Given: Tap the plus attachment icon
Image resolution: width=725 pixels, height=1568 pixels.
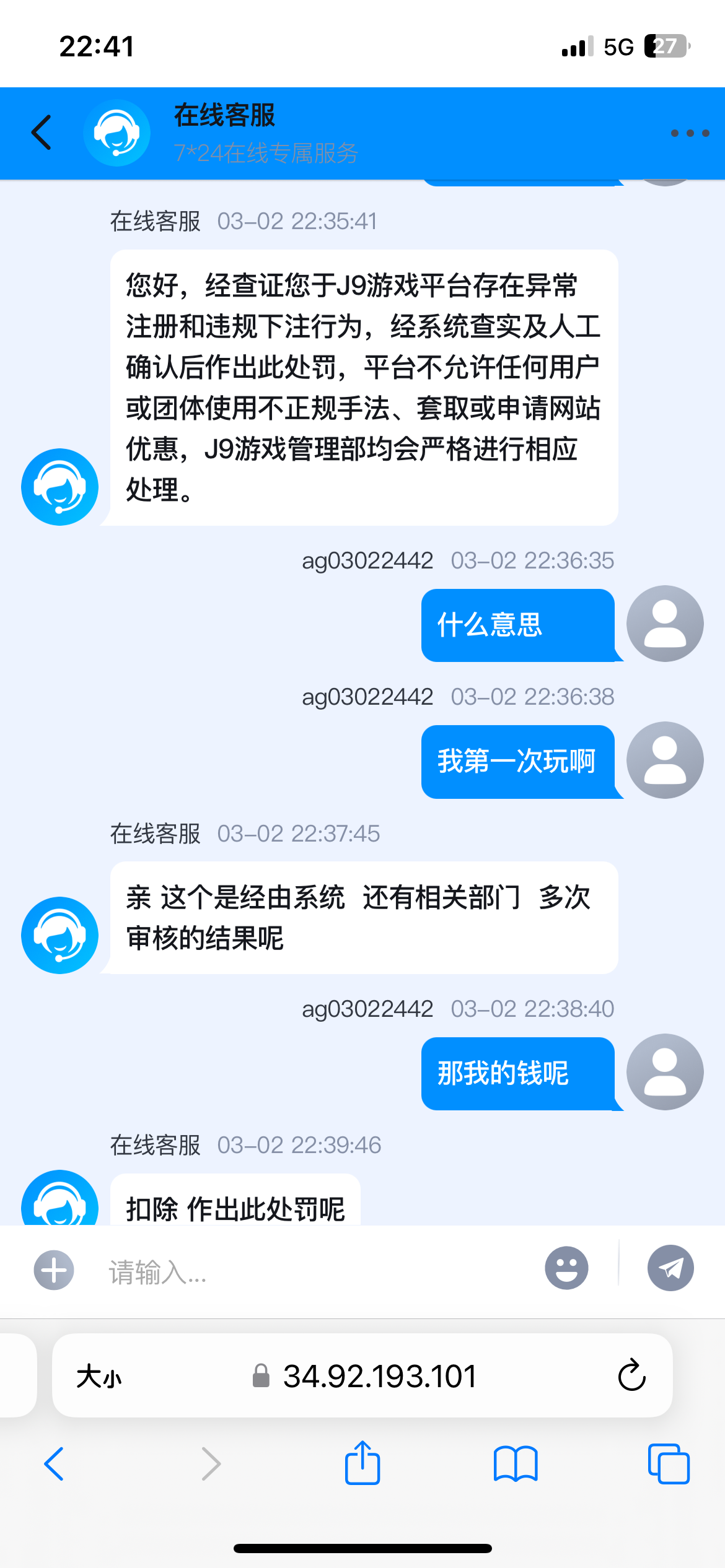Looking at the screenshot, I should tap(54, 1270).
